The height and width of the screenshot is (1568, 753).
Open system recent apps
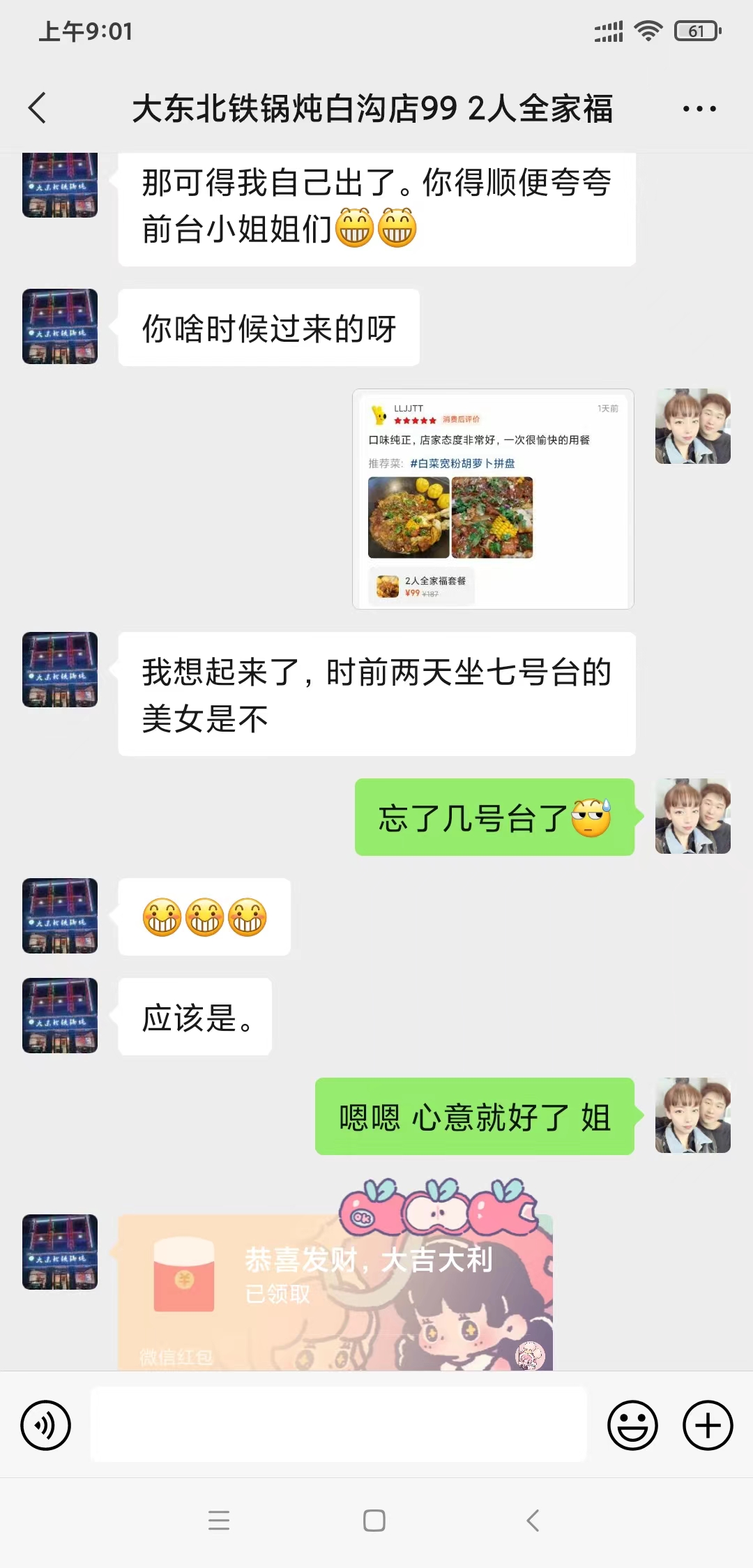219,1521
